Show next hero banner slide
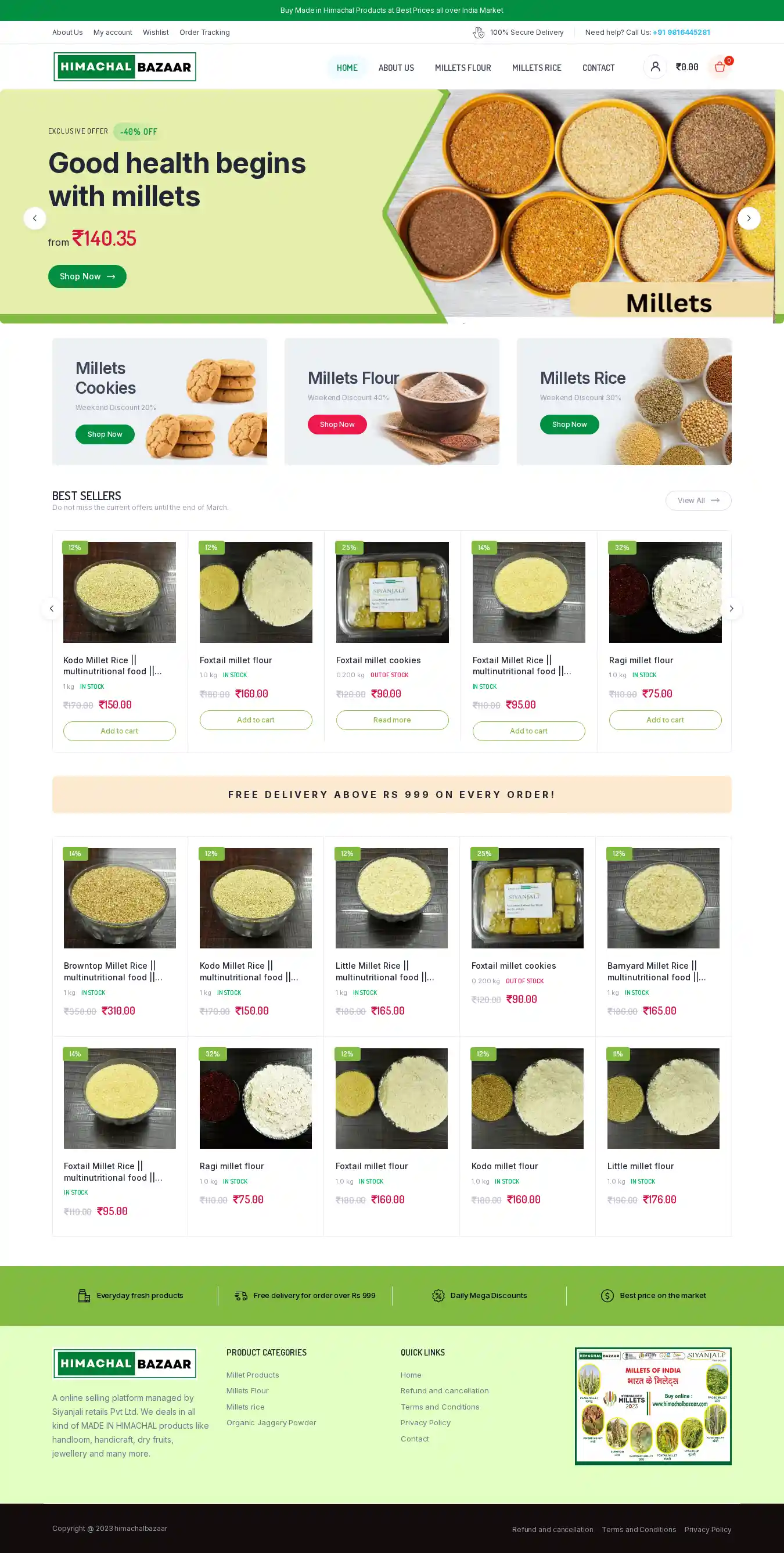Viewport: 784px width, 1553px height. [749, 218]
